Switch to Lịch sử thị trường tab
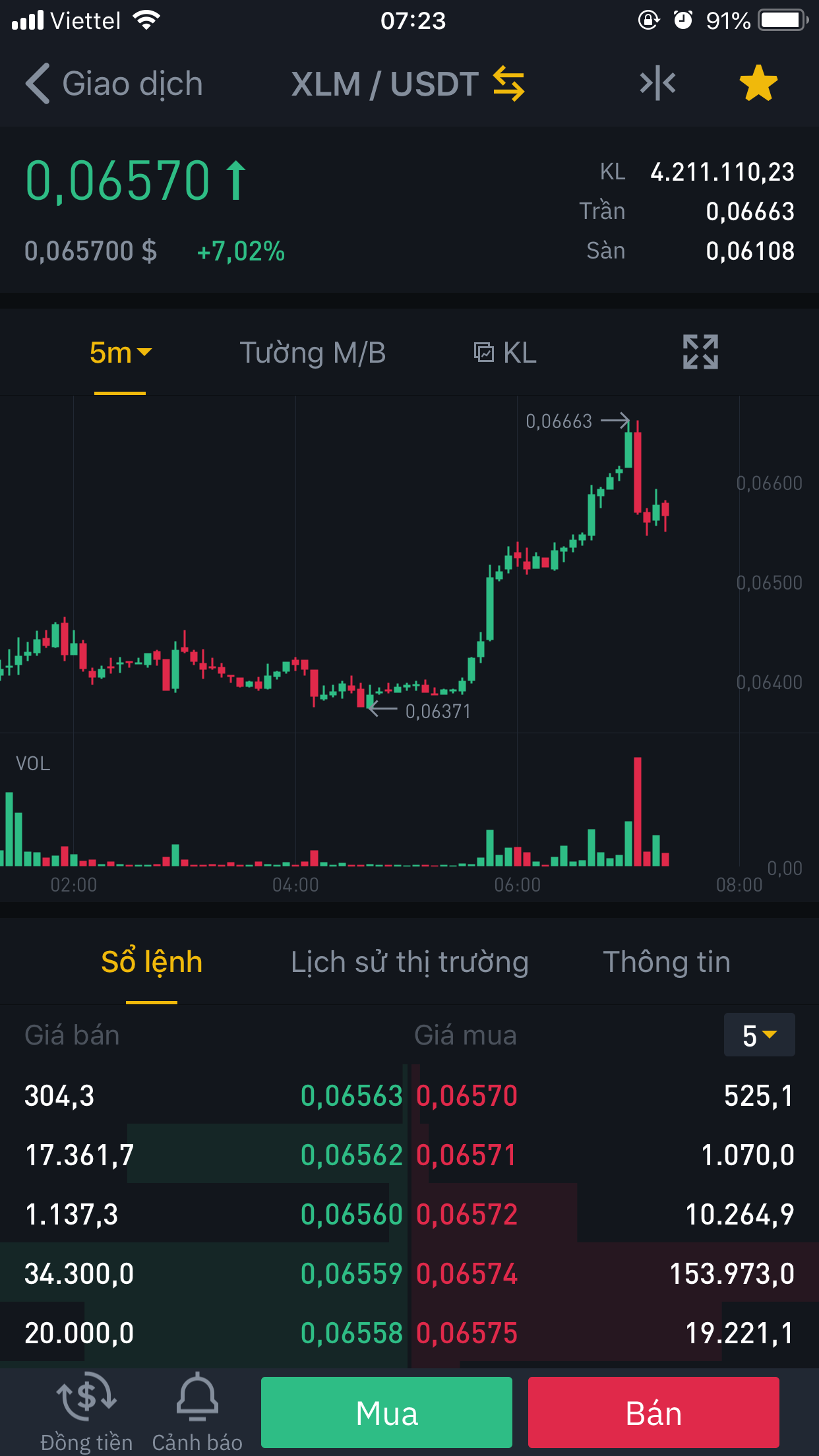Screen dimensions: 819x1456 coord(409,962)
